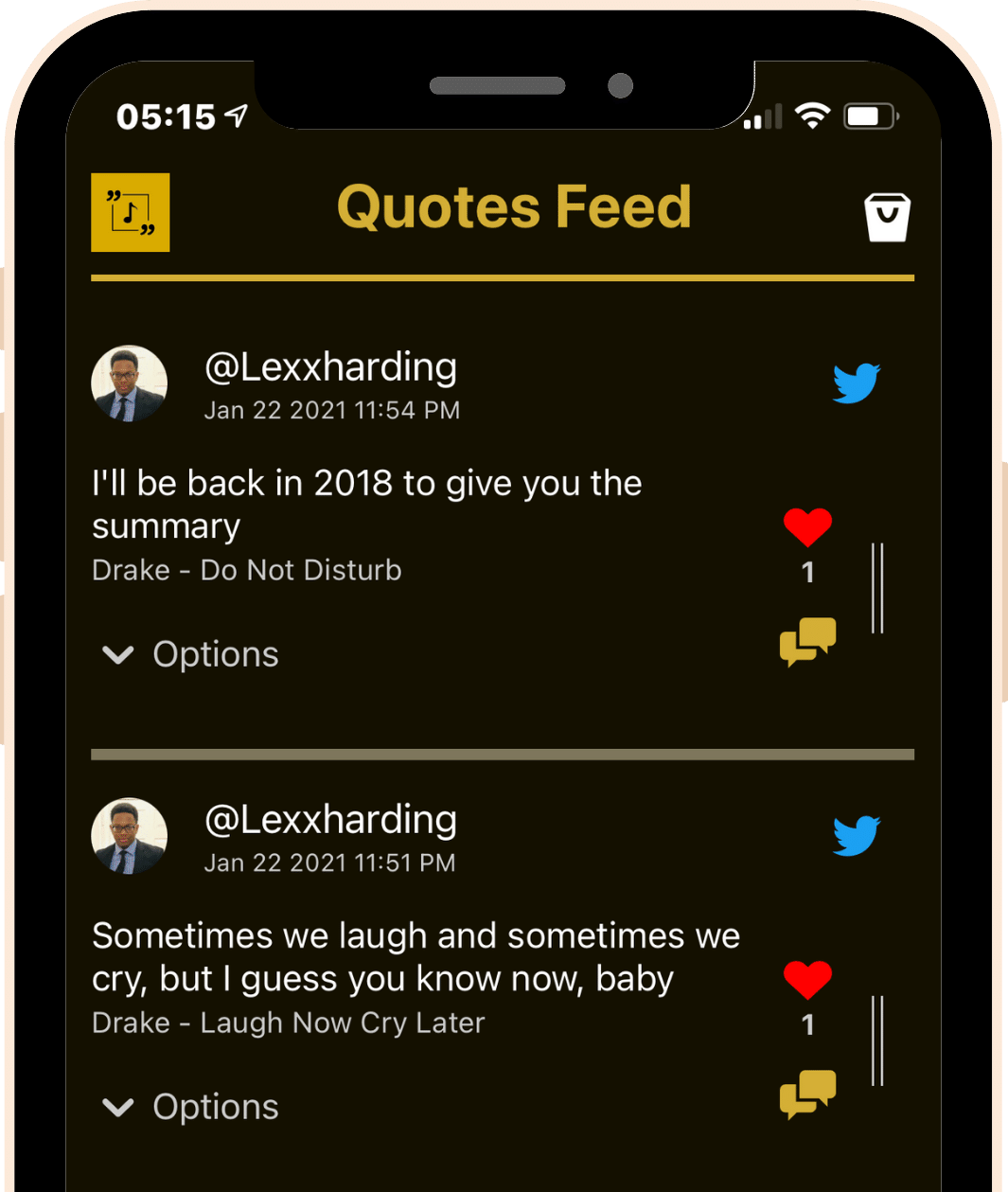
Task: Open the profile photo on the 11:54 PM post
Action: (x=130, y=383)
